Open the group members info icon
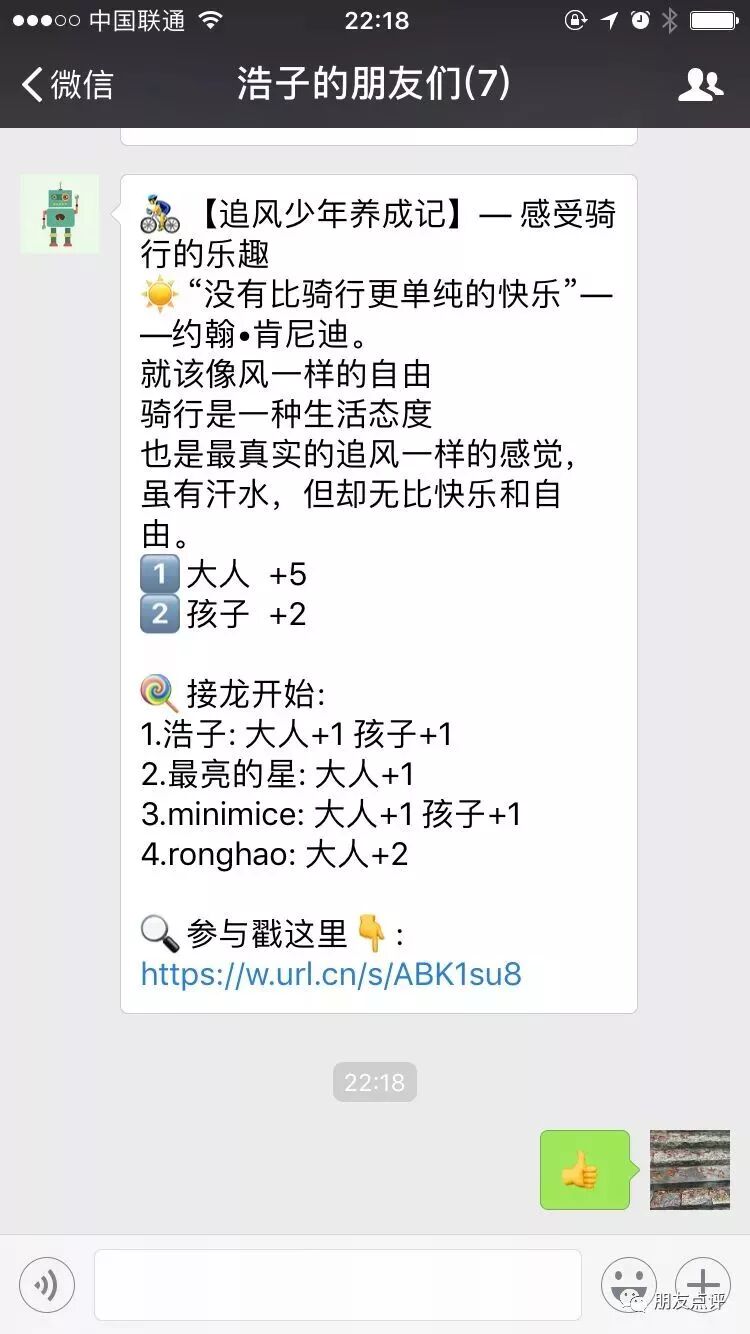Screen dimensions: 750x1334 point(700,85)
